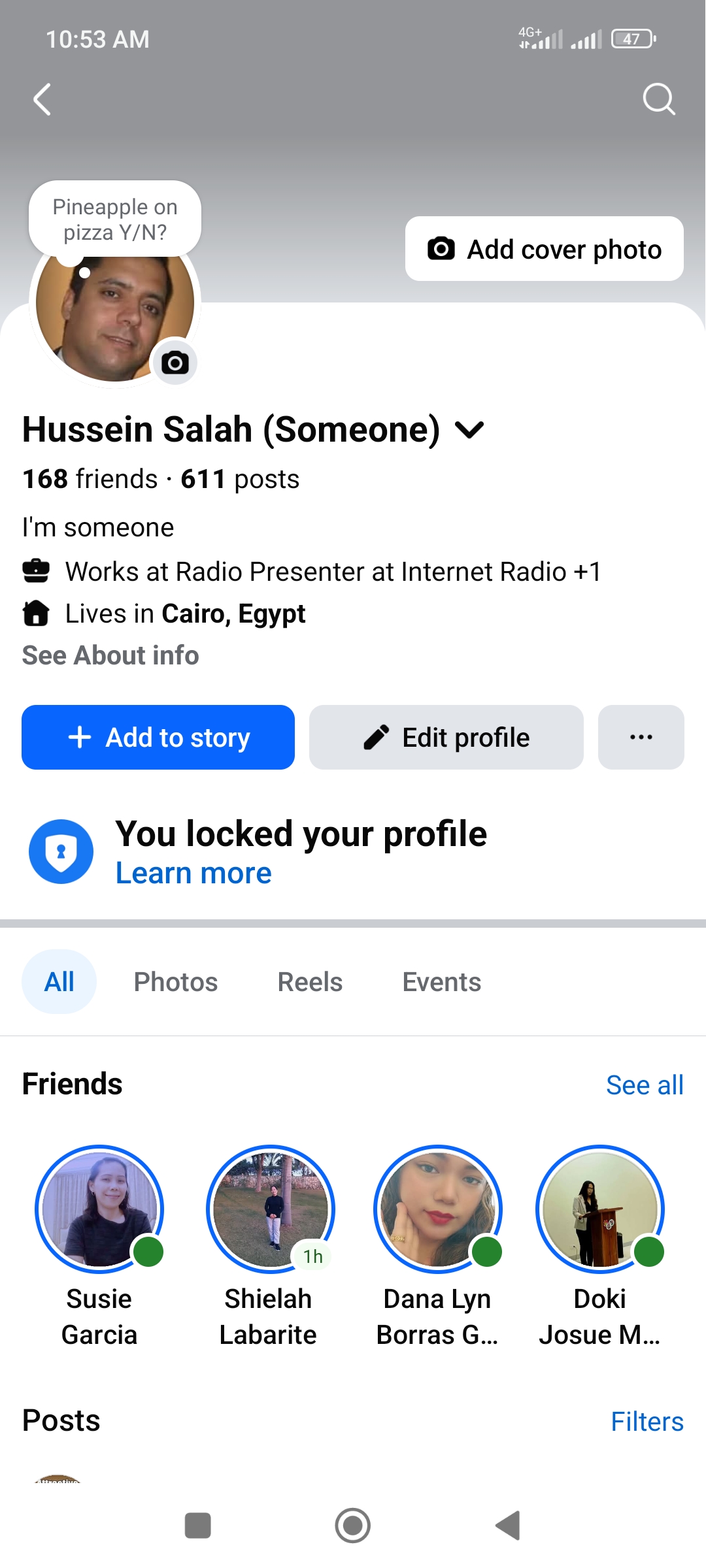Image resolution: width=706 pixels, height=1568 pixels.
Task: Tap Learn more about locked profile
Action: pos(193,874)
